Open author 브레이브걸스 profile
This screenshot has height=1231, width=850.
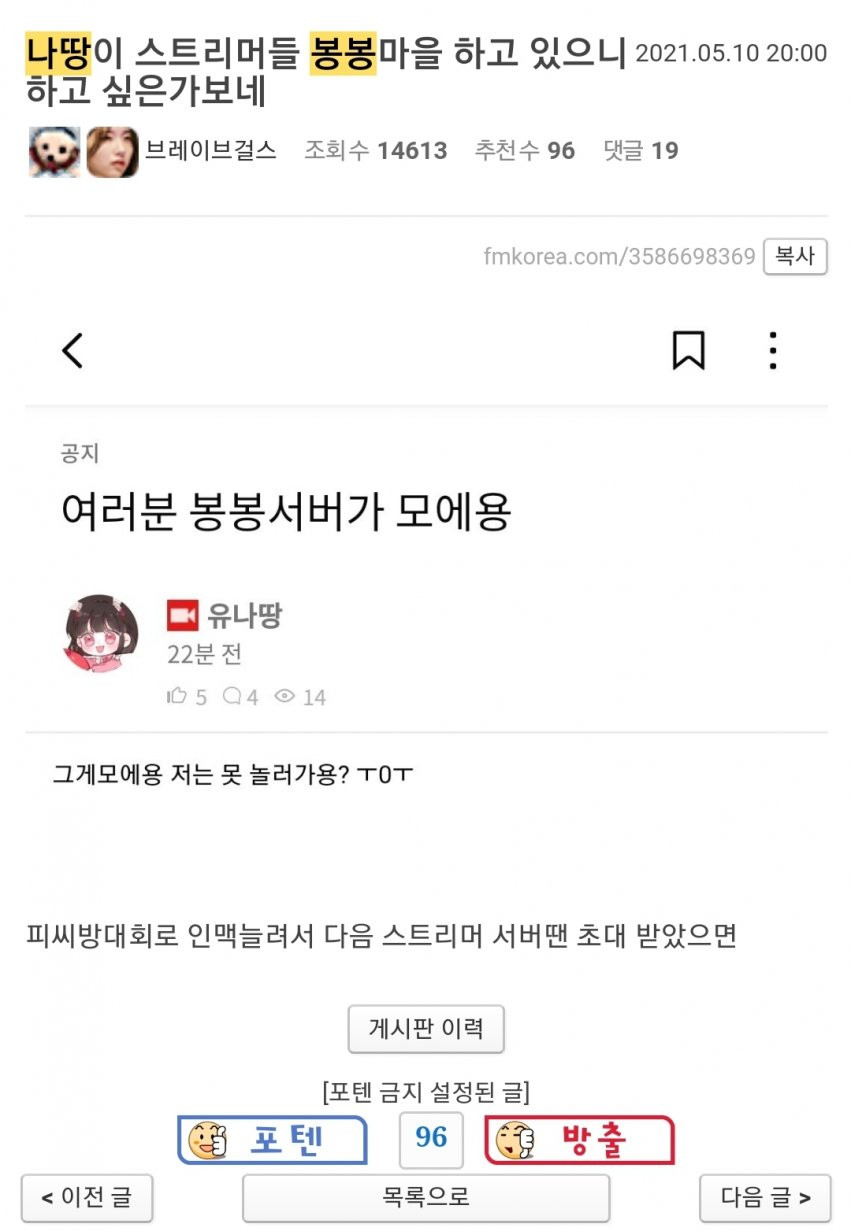pos(212,151)
